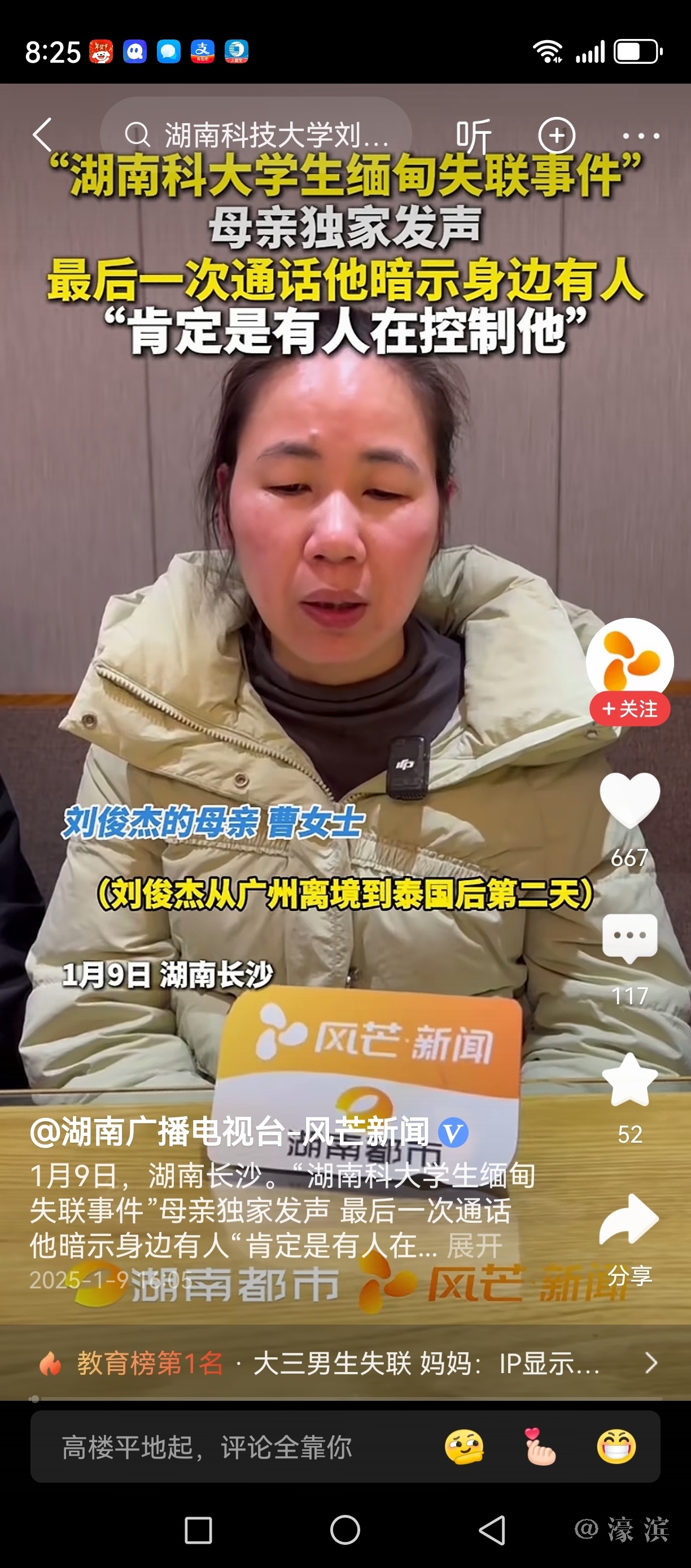This screenshot has width=691, height=1568.
Task: Add the video to favorites with the star
Action: (629, 1081)
